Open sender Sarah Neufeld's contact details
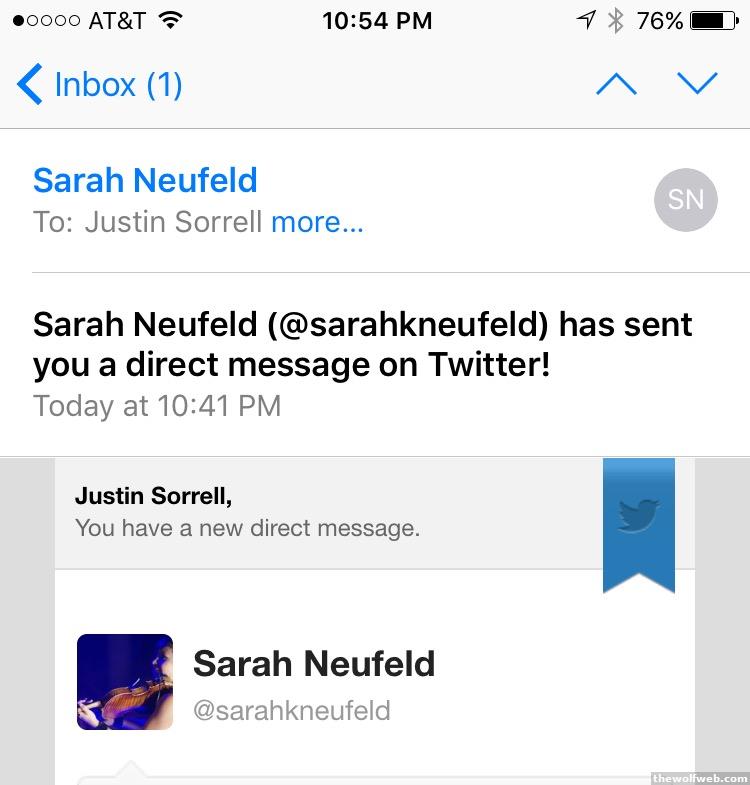This screenshot has width=750, height=785. point(145,180)
